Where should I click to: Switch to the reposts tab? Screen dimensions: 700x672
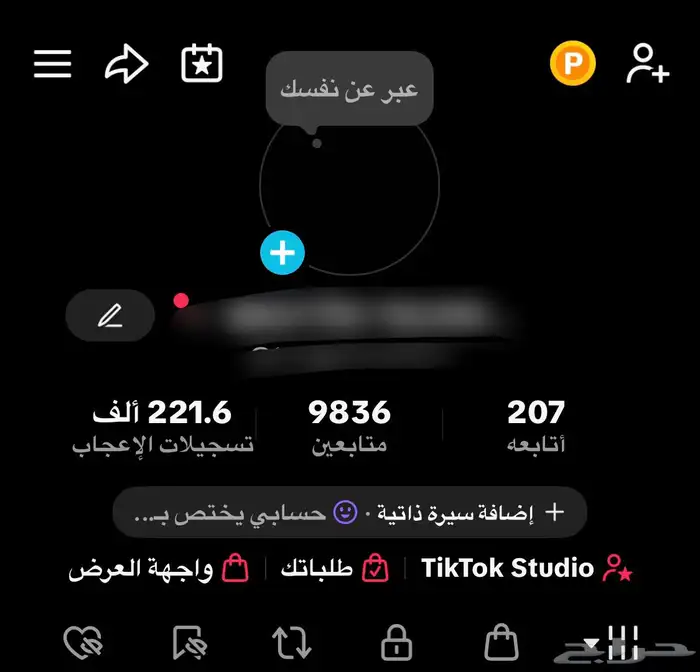(291, 642)
